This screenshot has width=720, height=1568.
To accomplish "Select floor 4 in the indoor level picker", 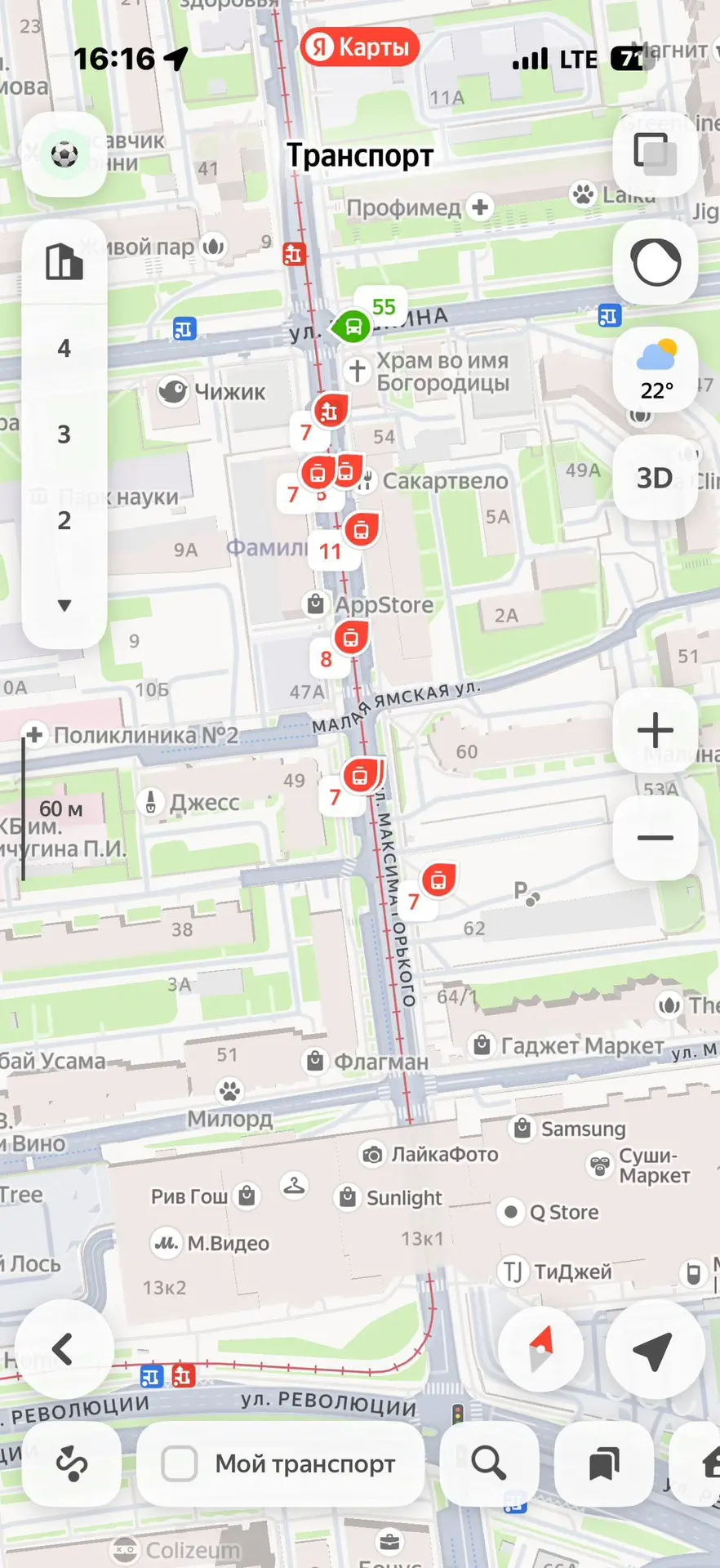I will [x=64, y=349].
